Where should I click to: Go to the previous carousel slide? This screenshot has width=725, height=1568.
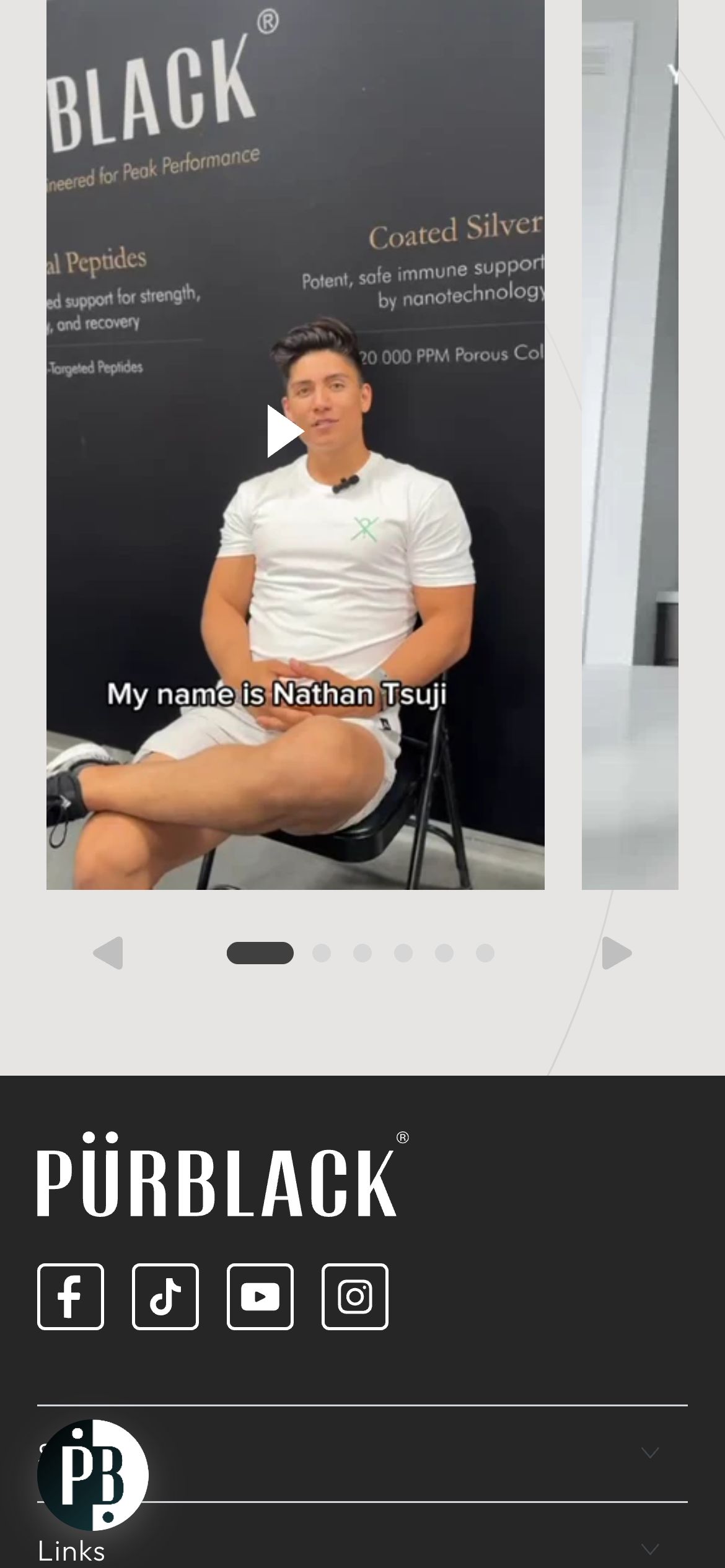point(108,952)
